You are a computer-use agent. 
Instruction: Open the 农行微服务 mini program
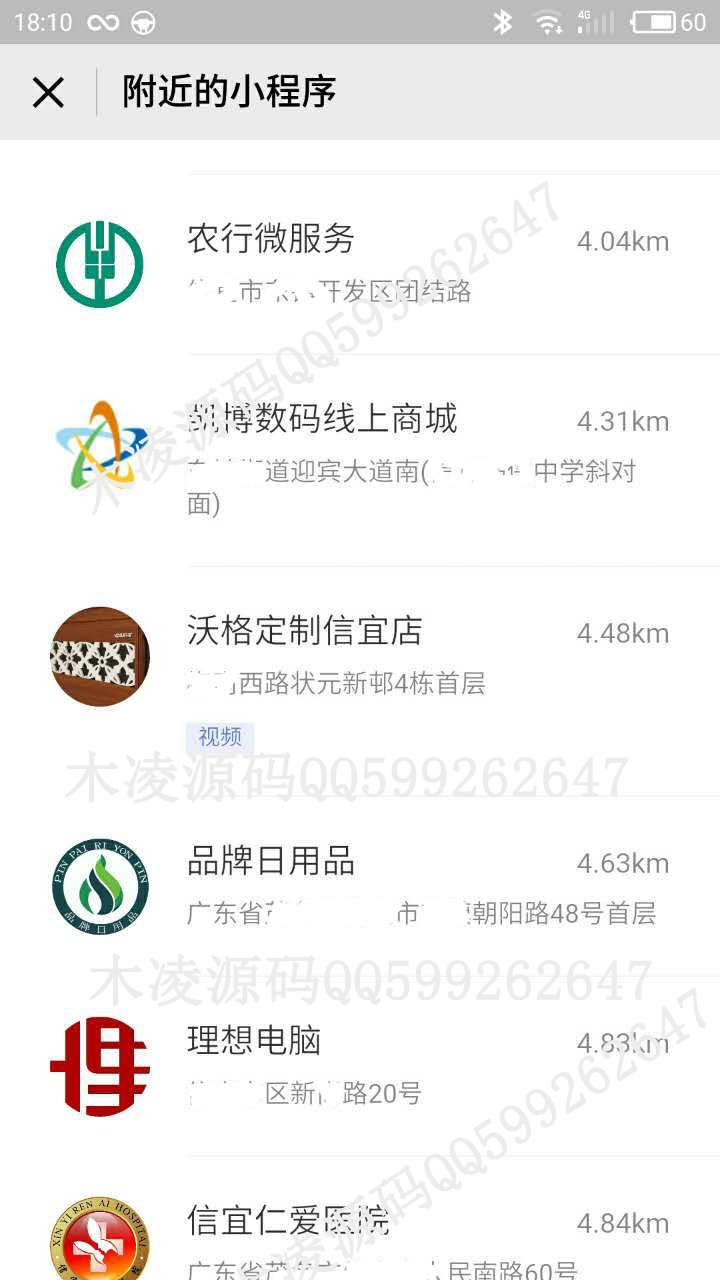pos(271,240)
